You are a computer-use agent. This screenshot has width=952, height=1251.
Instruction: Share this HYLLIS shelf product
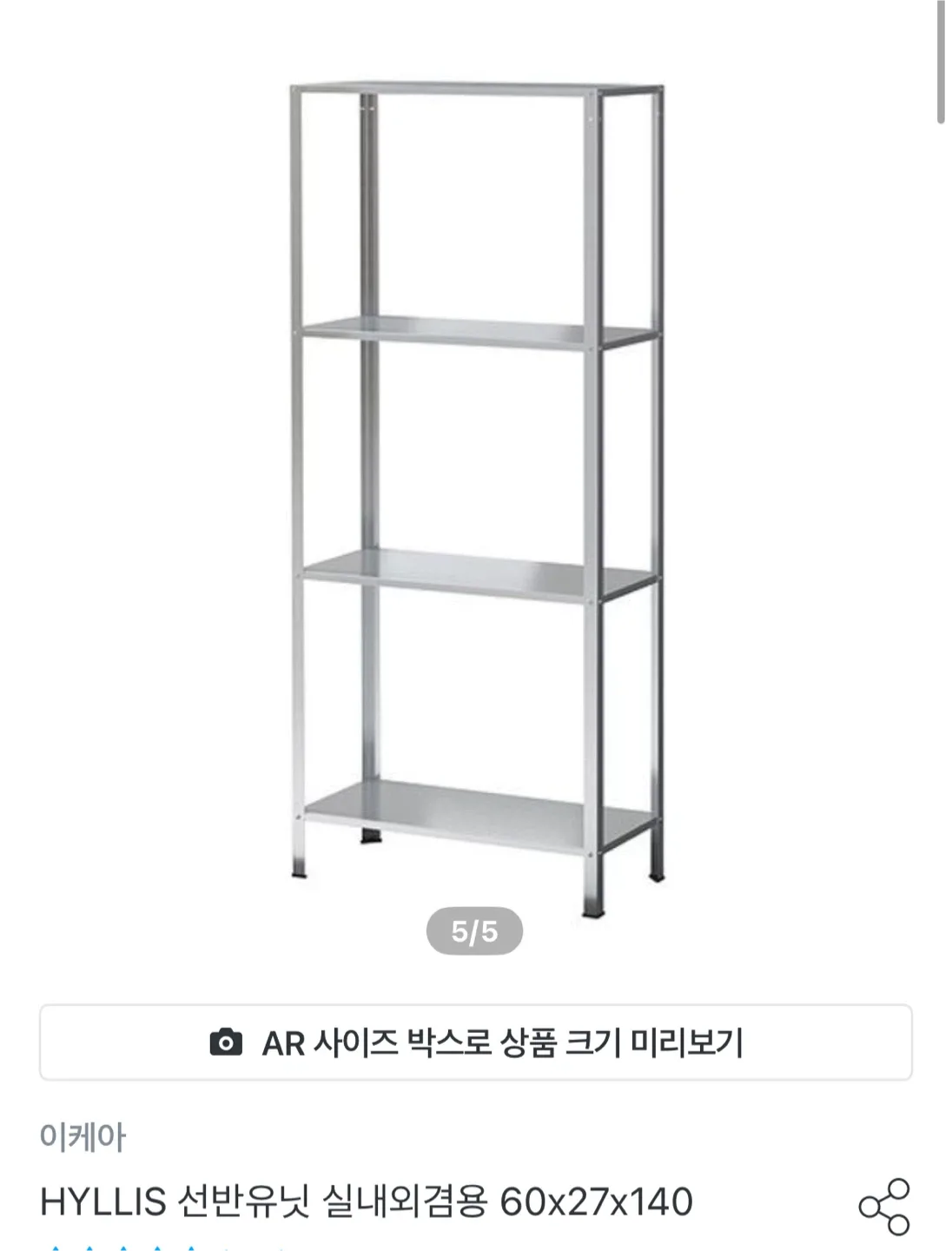[883, 1207]
